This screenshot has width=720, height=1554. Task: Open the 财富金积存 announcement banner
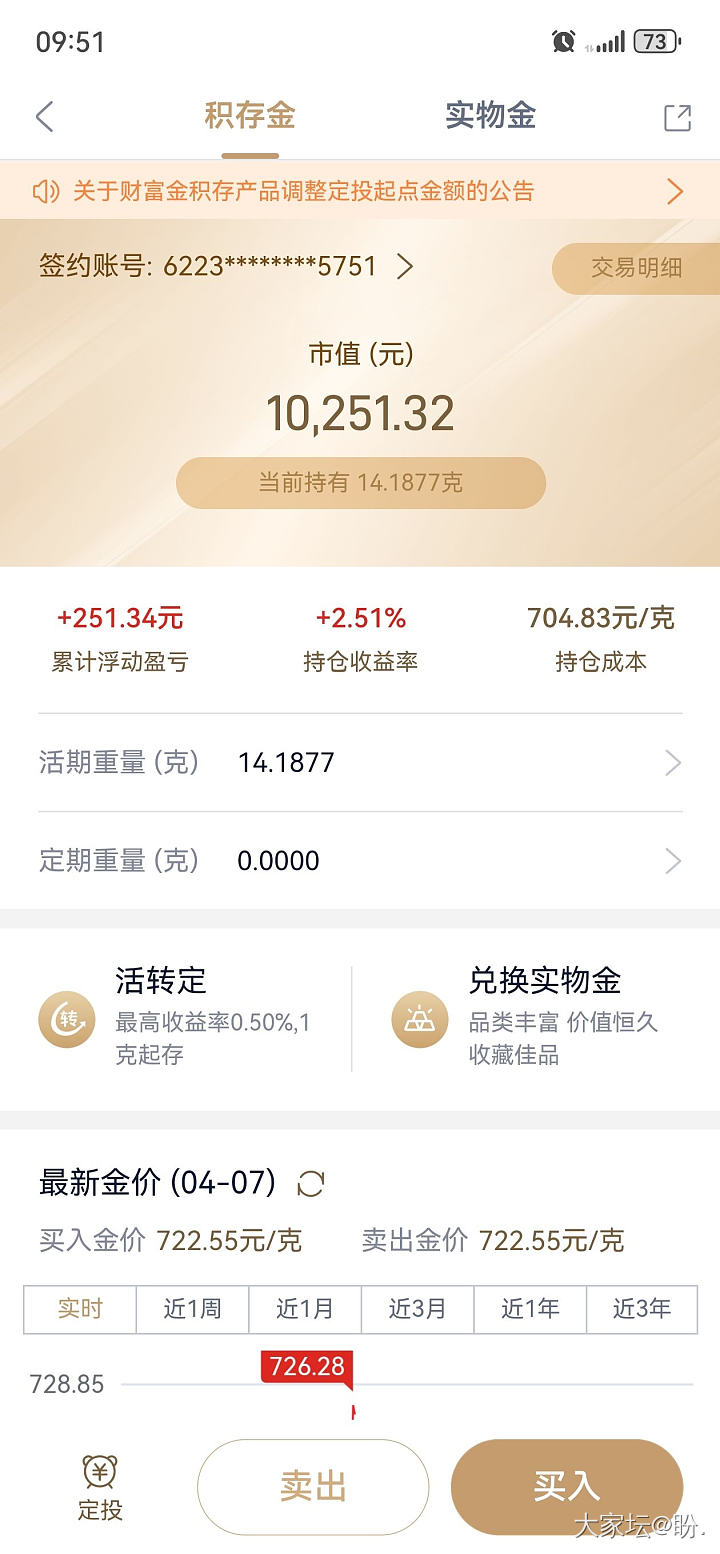(360, 191)
